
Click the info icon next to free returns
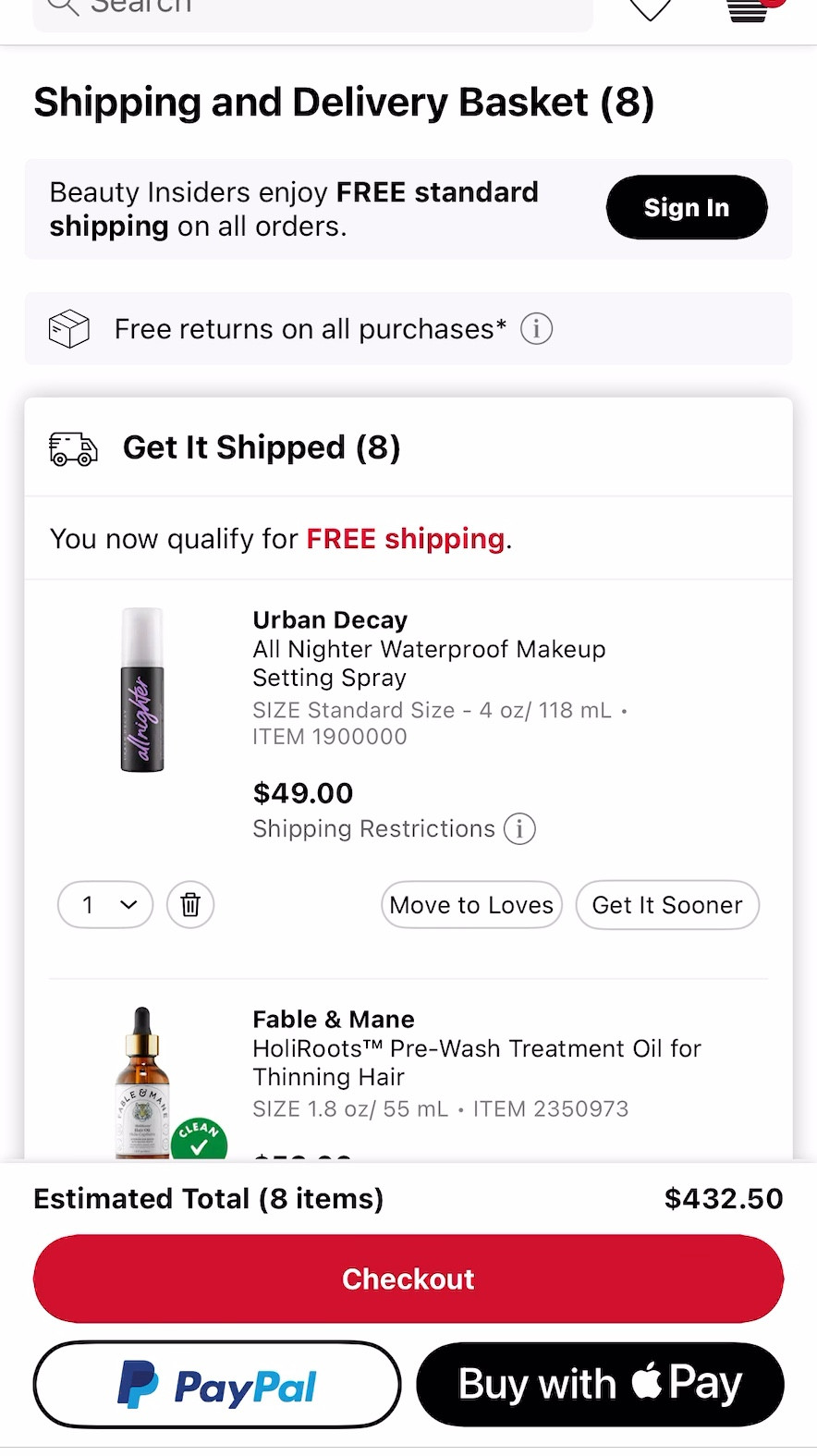tap(536, 328)
